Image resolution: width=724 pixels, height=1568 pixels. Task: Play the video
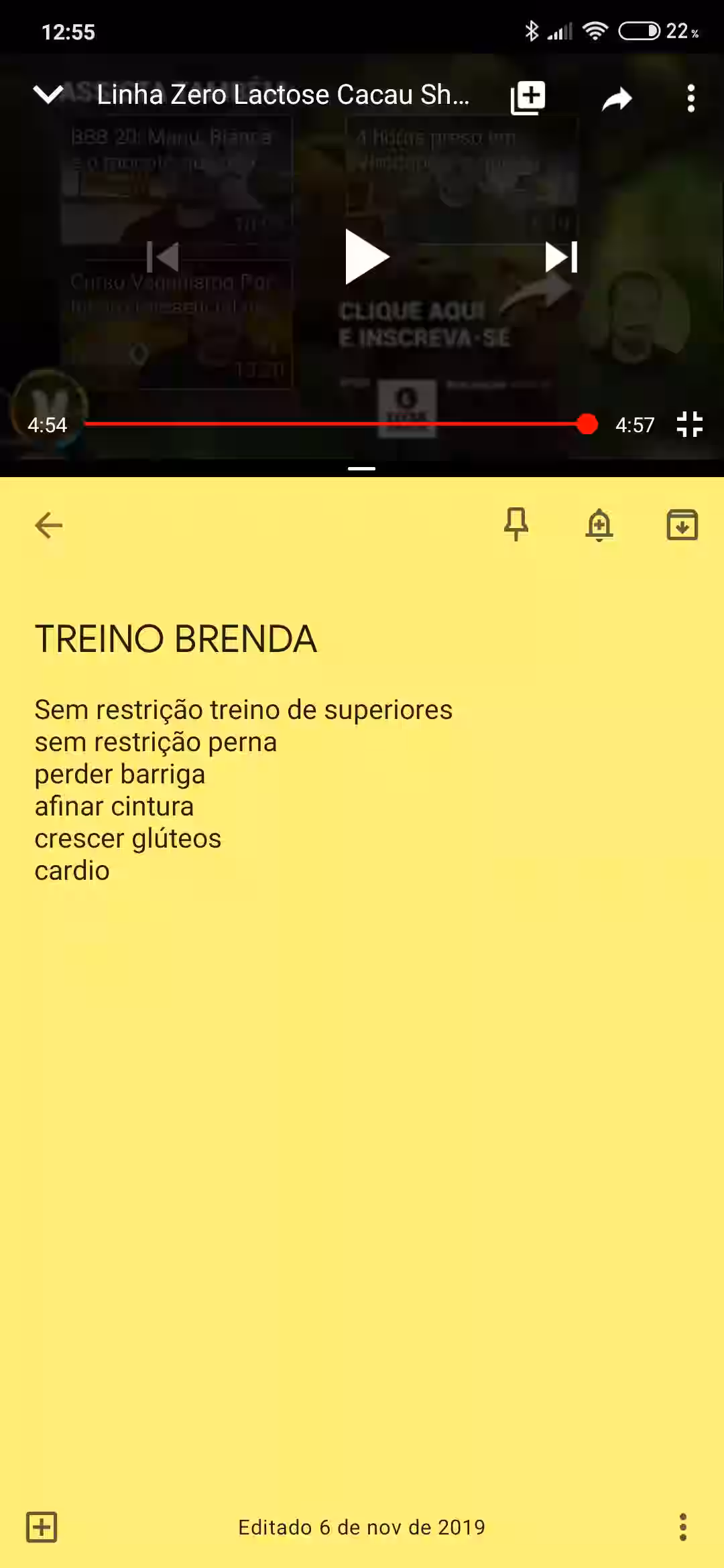click(x=366, y=257)
